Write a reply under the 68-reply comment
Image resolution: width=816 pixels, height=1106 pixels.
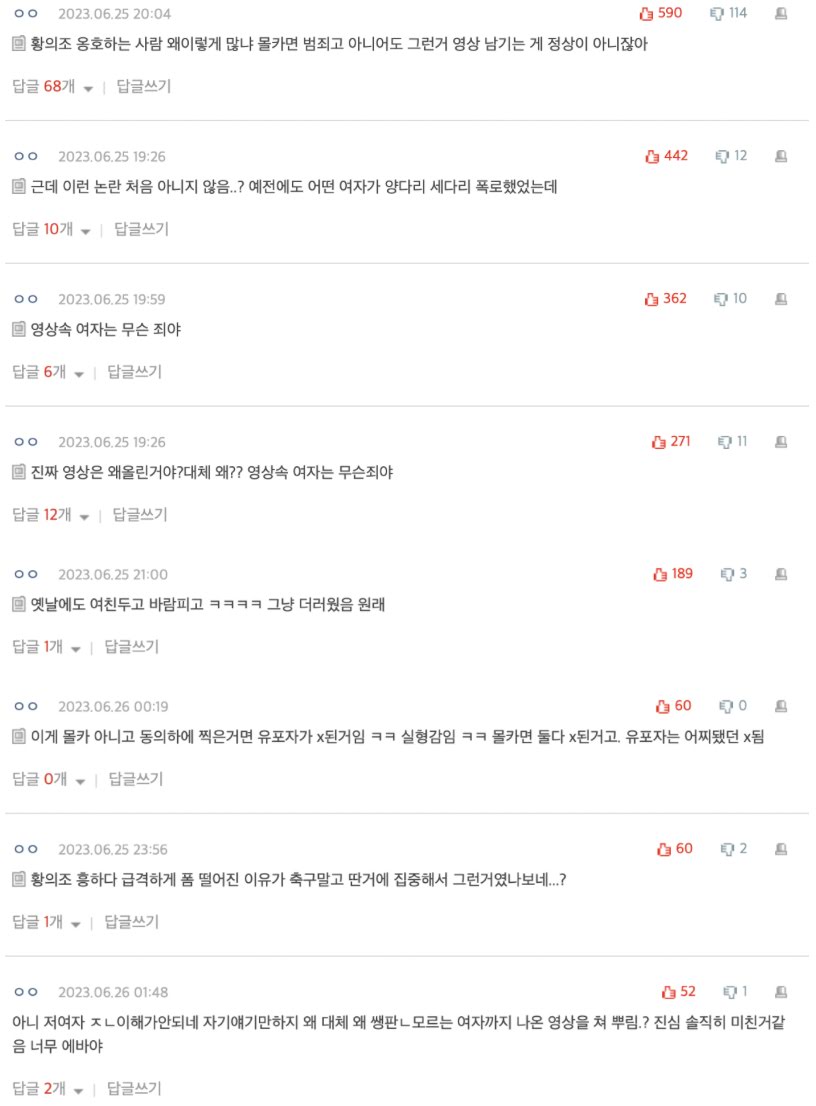click(x=144, y=87)
